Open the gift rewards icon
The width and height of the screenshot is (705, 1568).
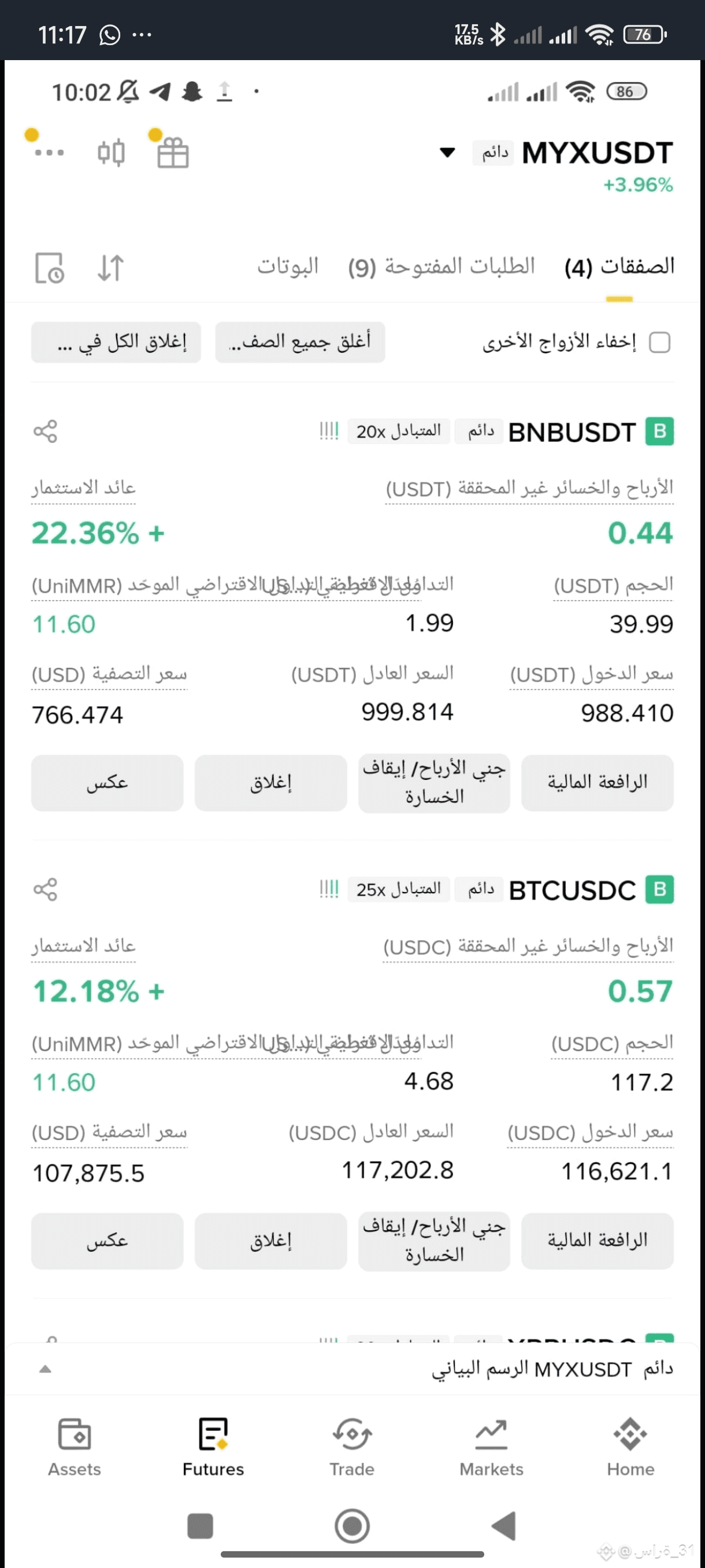click(x=173, y=152)
